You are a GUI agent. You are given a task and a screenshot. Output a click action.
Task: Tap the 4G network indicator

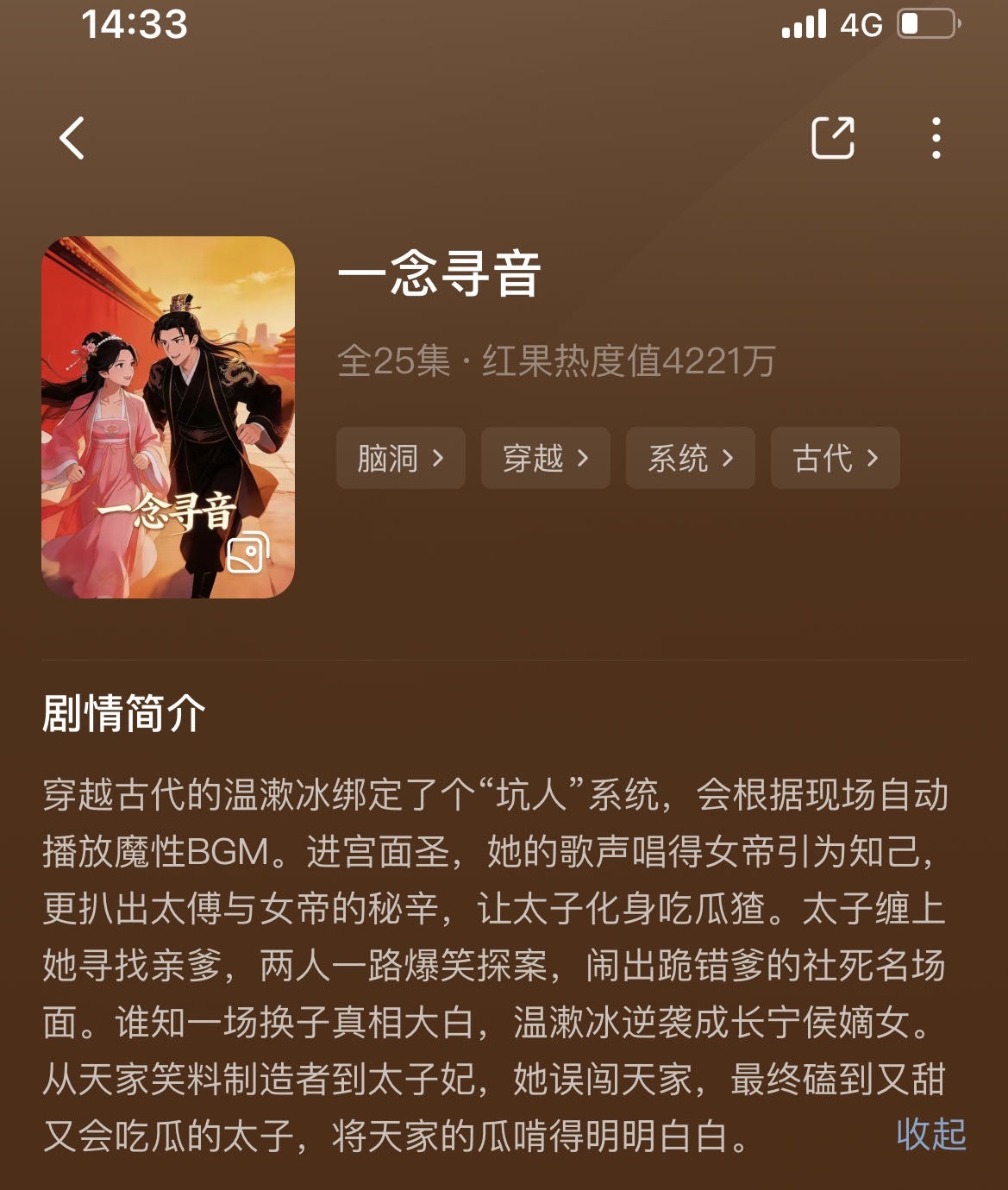pos(861,27)
